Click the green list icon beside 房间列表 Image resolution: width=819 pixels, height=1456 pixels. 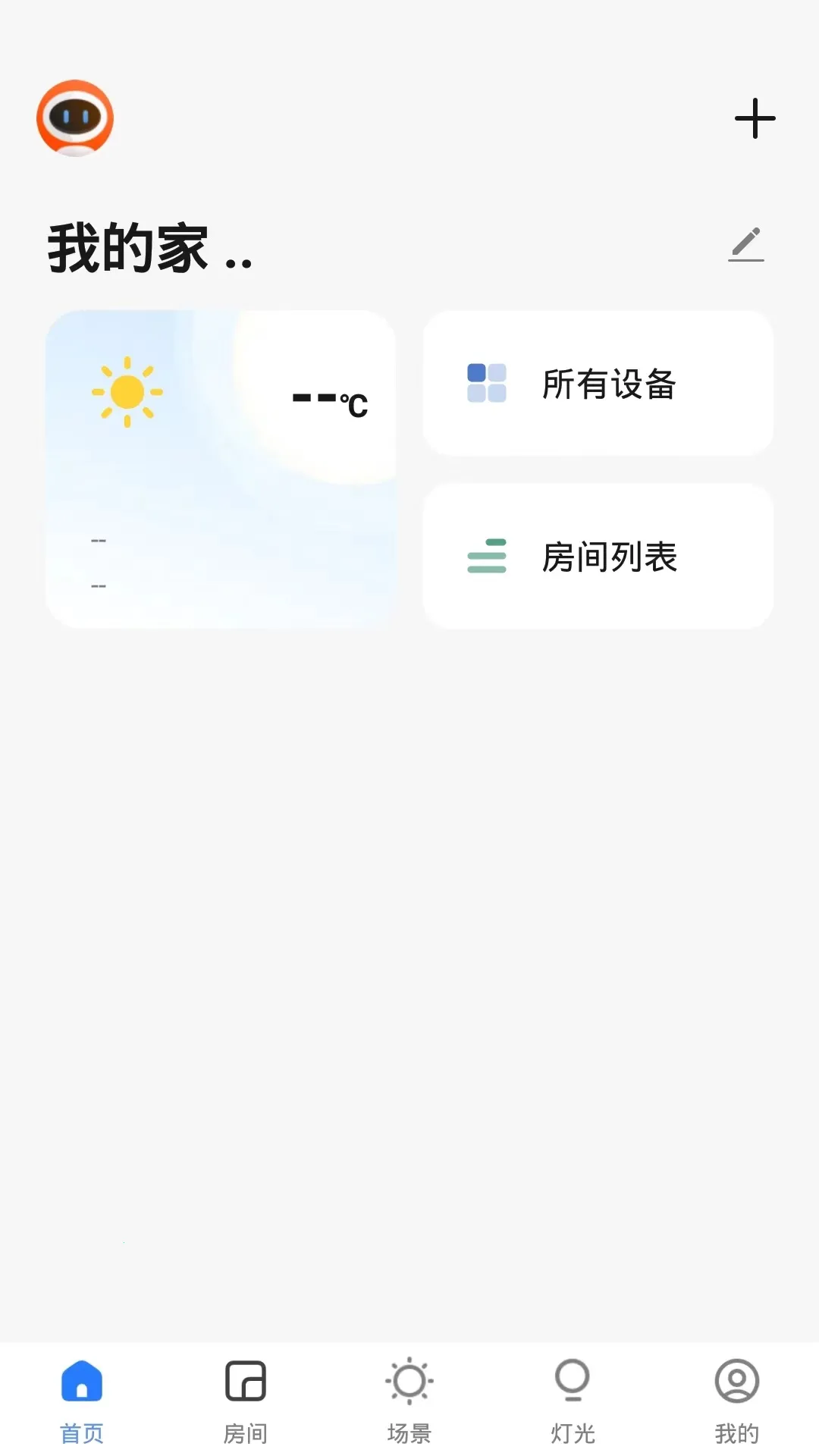(488, 557)
